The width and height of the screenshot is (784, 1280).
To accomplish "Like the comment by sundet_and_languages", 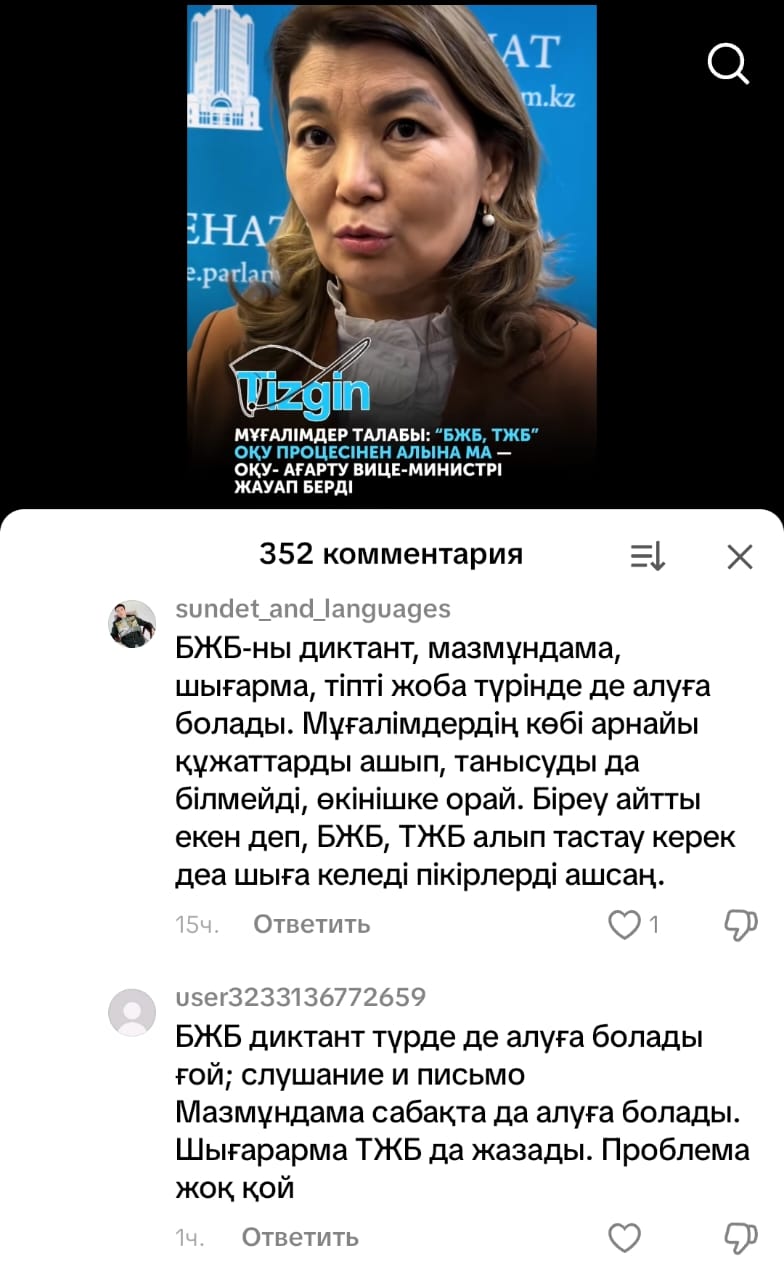I will pyautogui.click(x=625, y=925).
